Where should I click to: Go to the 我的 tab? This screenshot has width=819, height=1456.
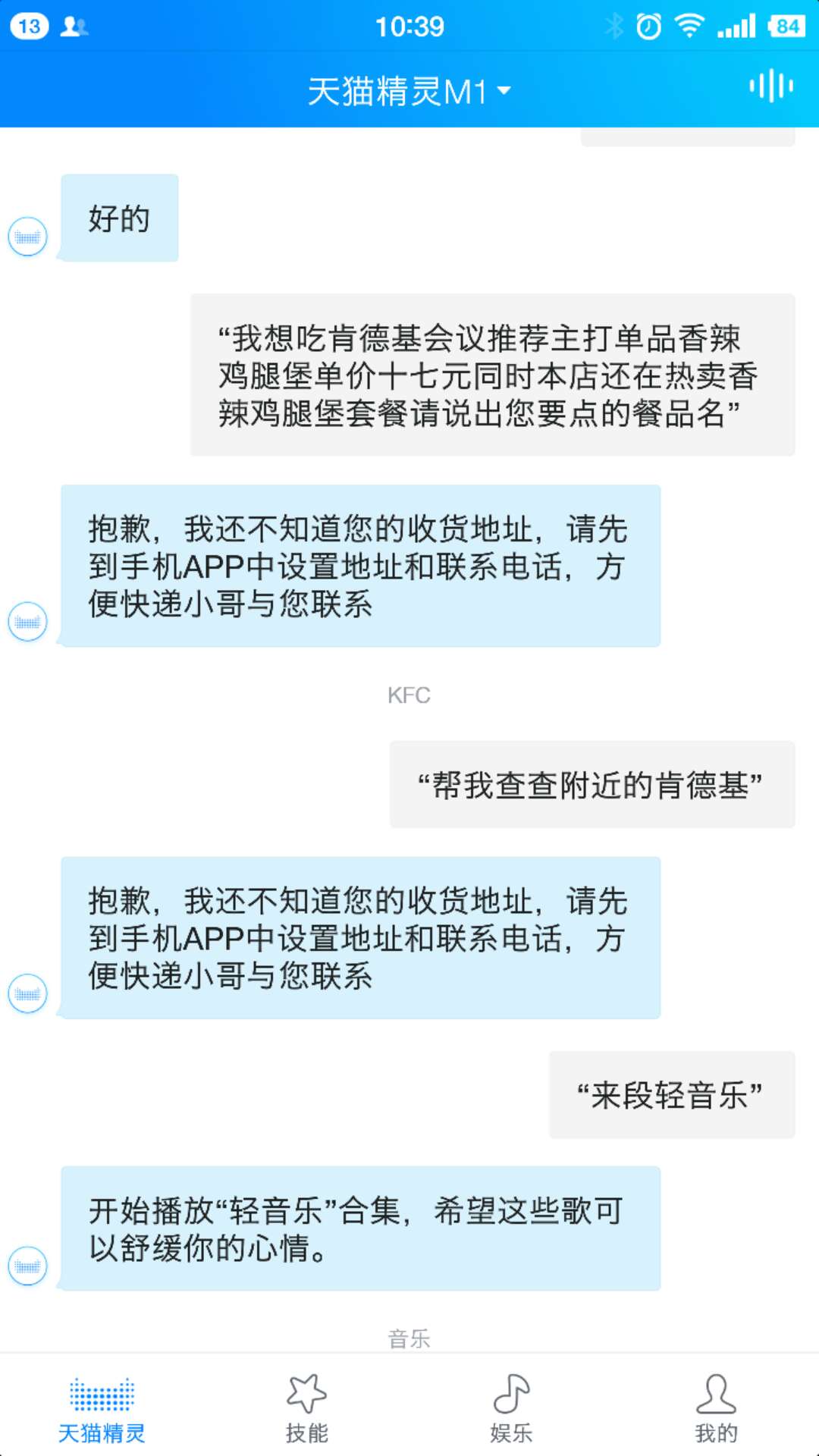[716, 1407]
